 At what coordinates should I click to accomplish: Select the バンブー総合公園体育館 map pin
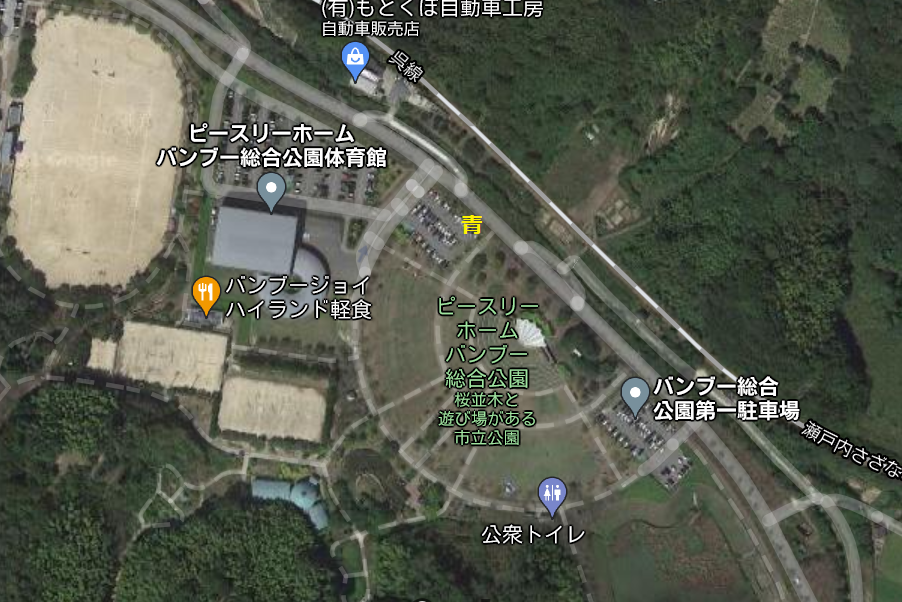pyautogui.click(x=271, y=188)
